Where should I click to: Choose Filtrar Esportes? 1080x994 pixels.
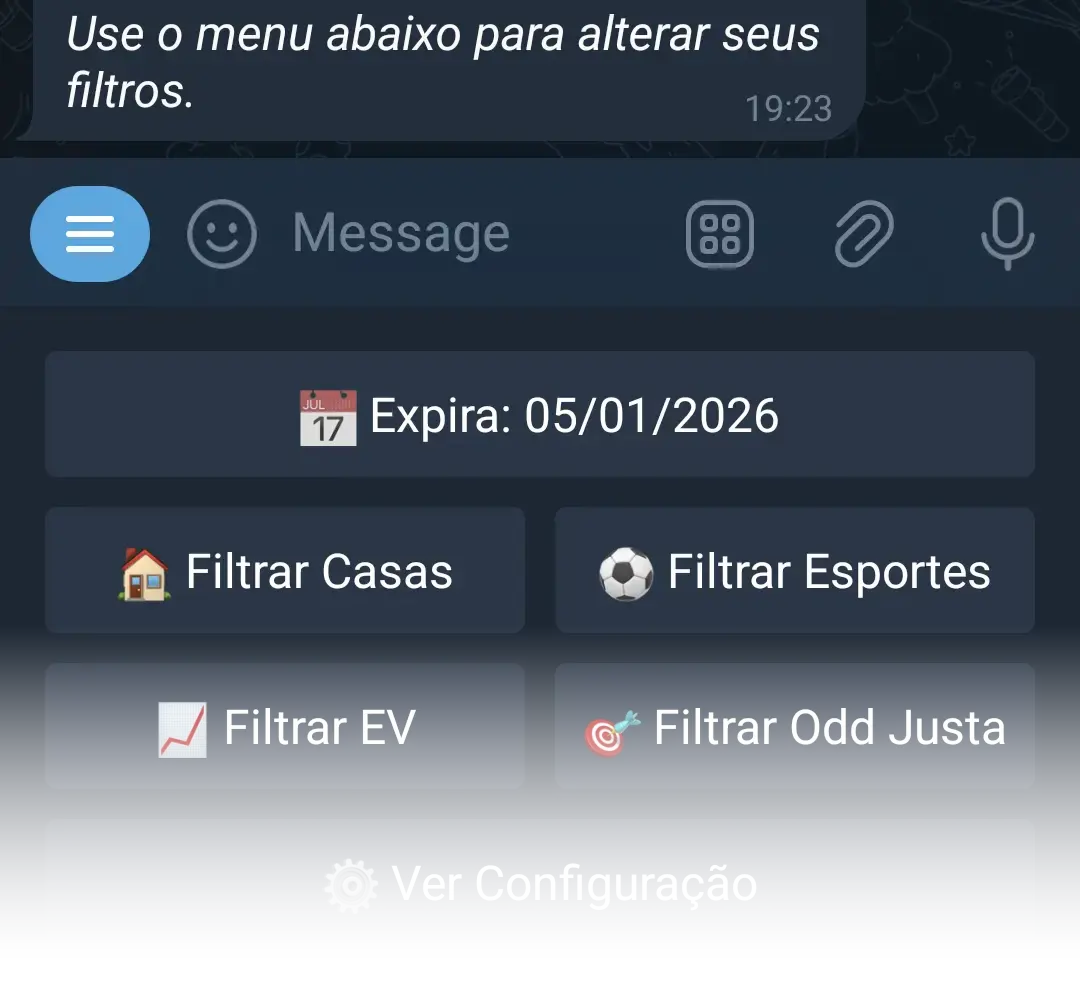pyautogui.click(x=795, y=571)
